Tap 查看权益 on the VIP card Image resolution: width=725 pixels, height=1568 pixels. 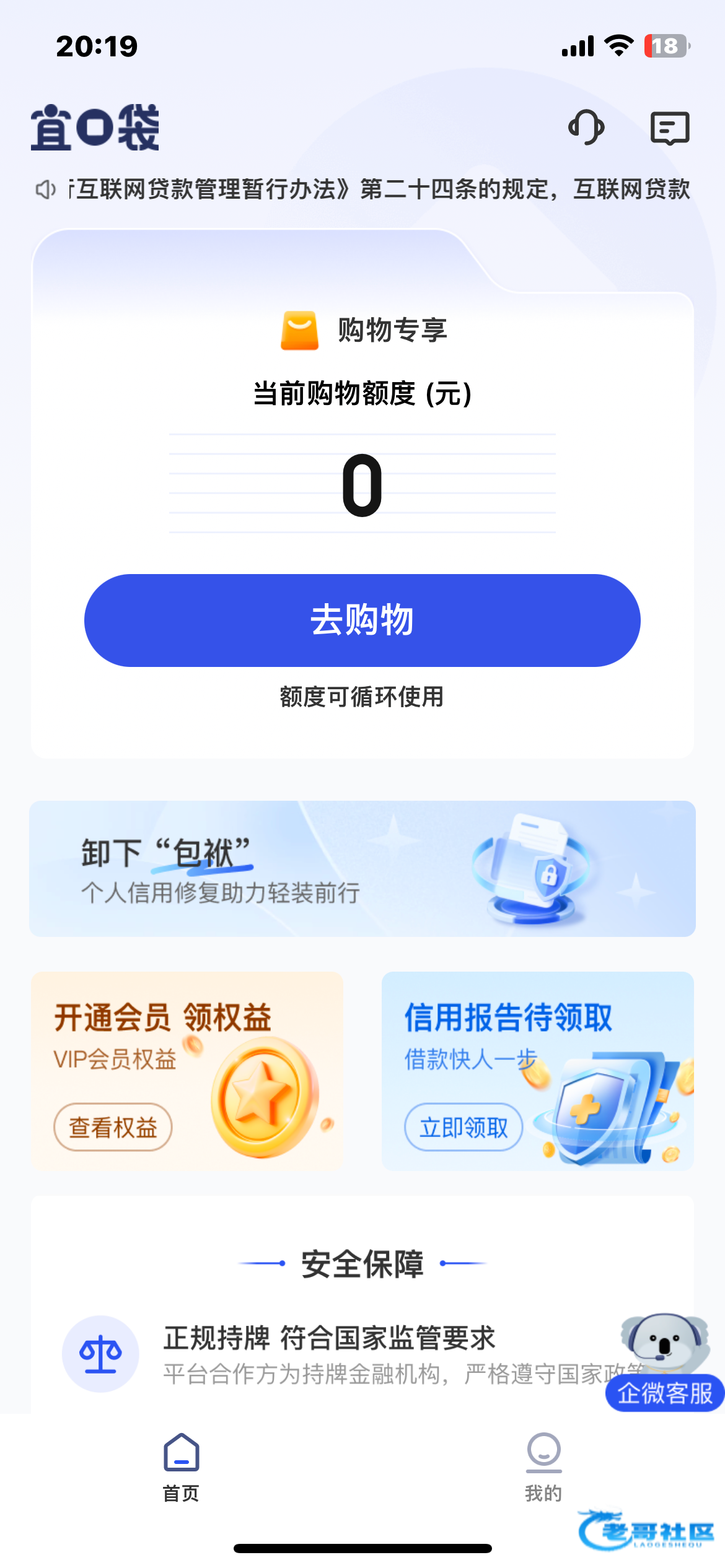point(113,1127)
